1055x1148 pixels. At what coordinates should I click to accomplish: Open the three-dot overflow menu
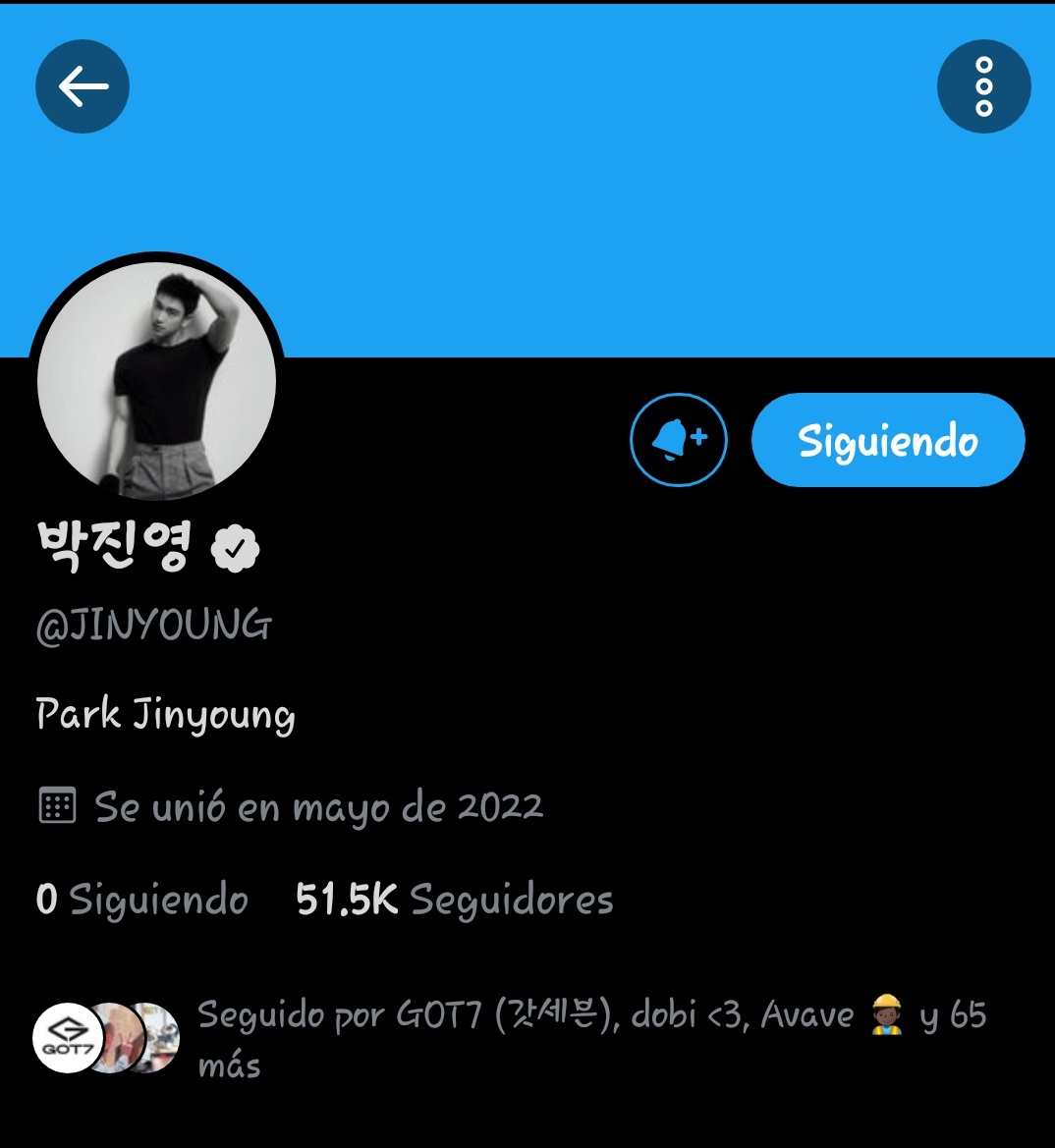tap(984, 86)
